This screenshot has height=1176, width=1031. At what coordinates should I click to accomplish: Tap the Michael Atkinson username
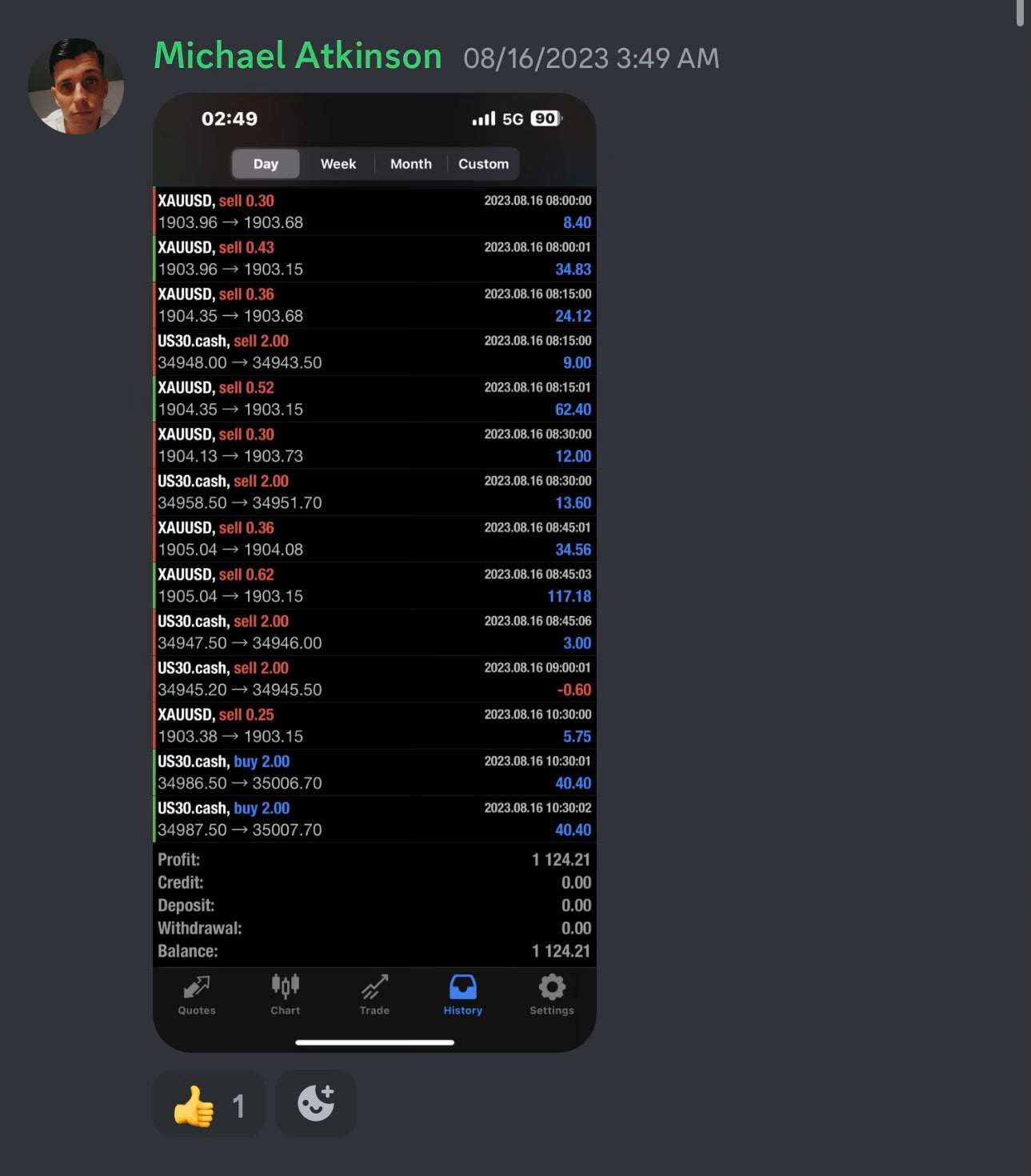(298, 56)
